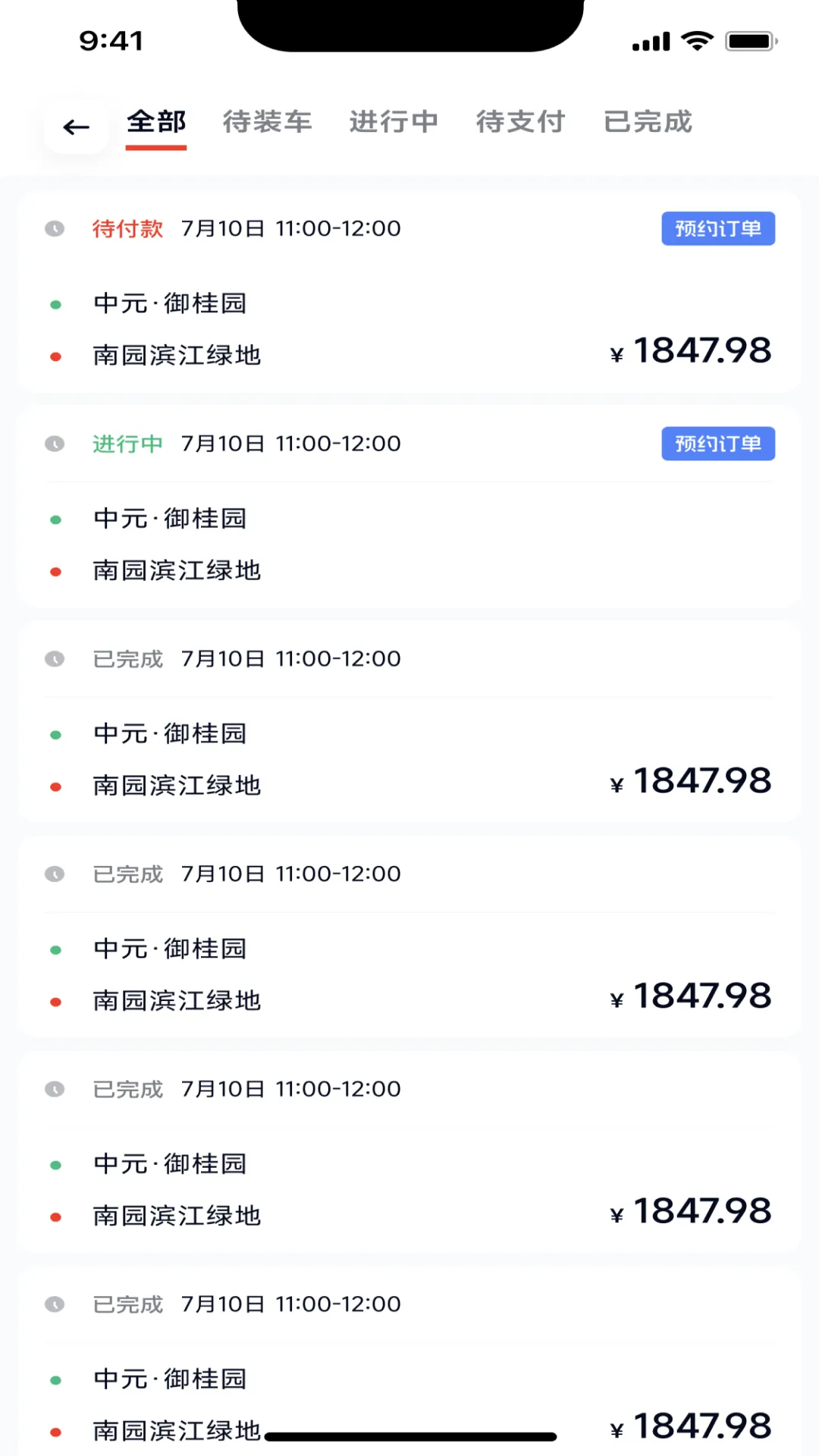
Task: Select the 全部 tab with red underline
Action: click(x=155, y=121)
